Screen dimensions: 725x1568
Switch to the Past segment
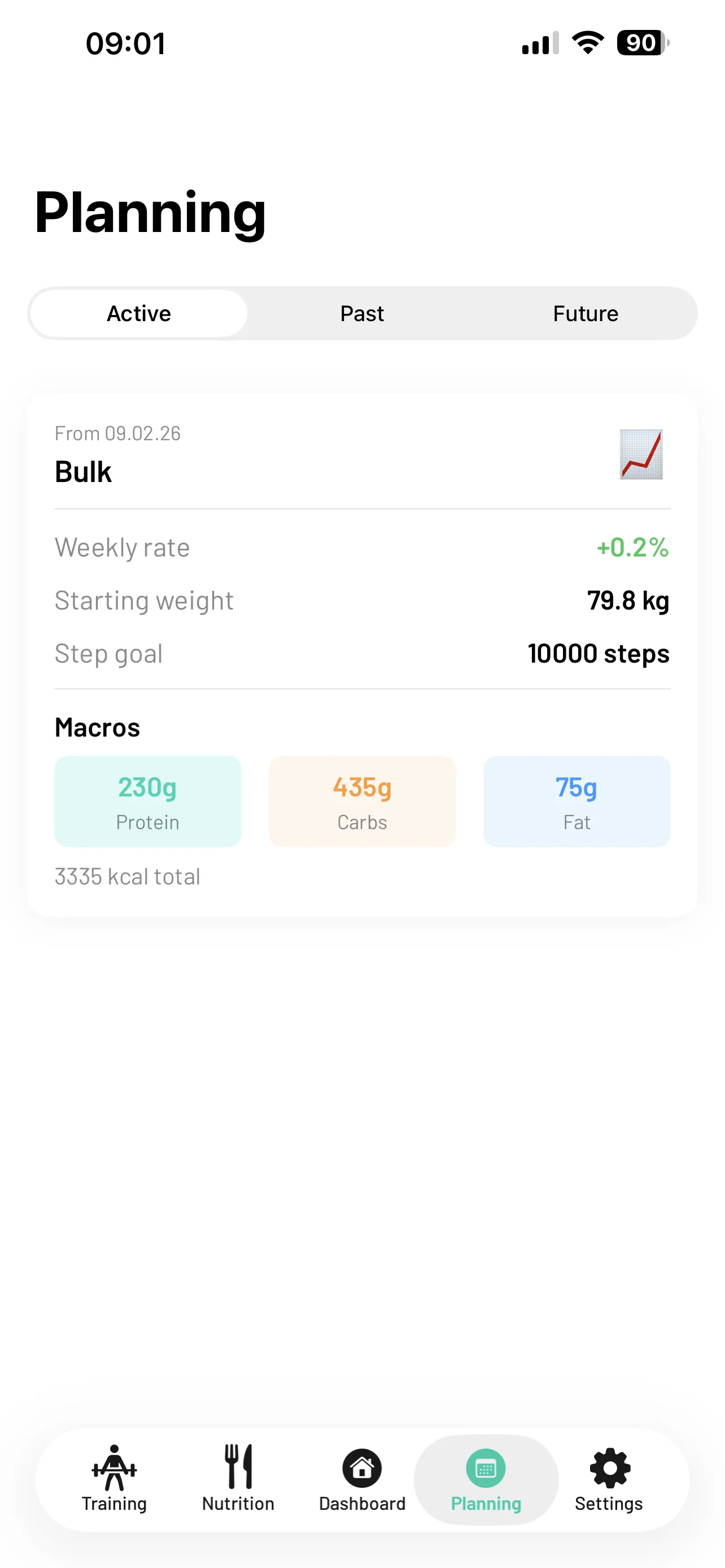tap(361, 313)
